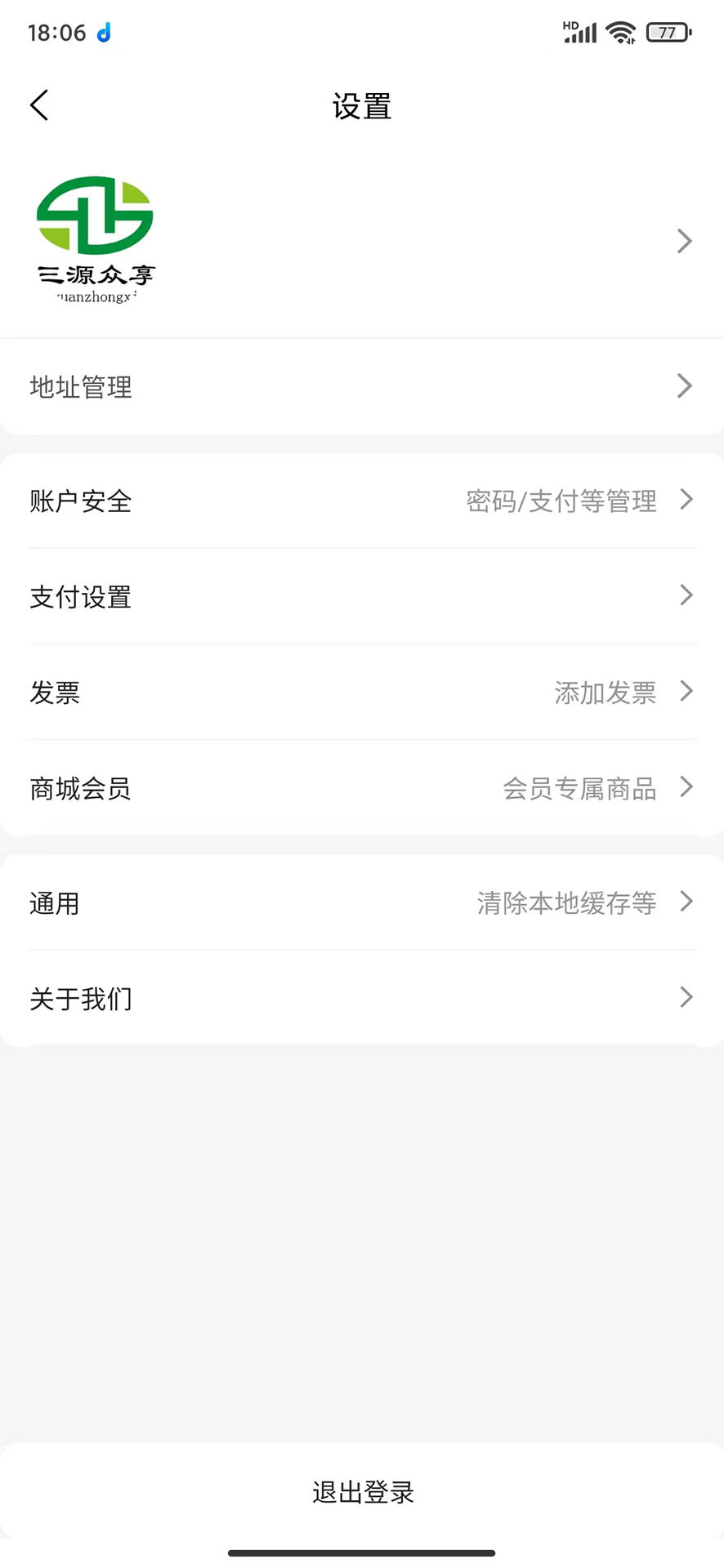Open 会员专属商品 member products link

point(579,788)
